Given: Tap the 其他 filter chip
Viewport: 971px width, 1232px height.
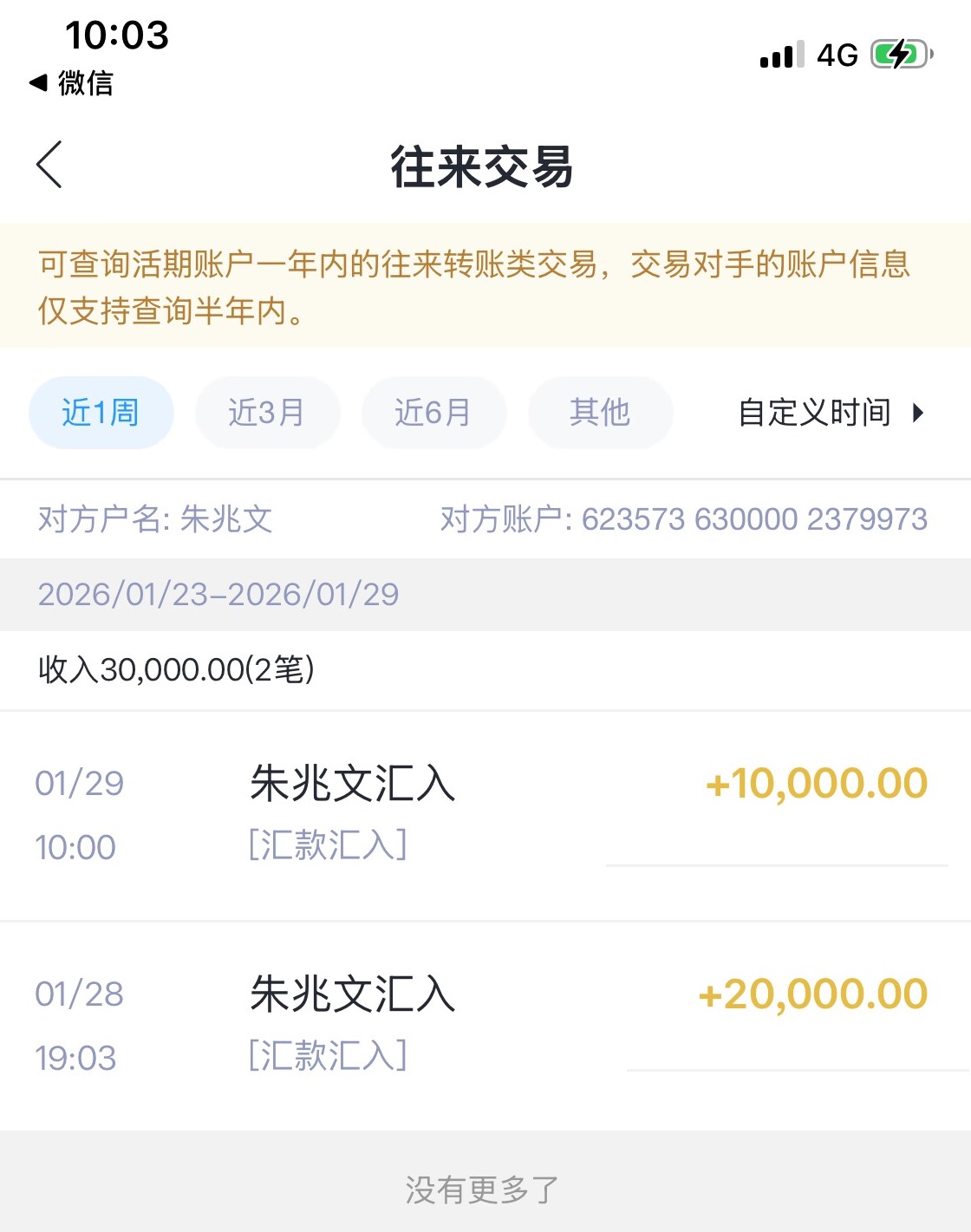Looking at the screenshot, I should point(600,413).
